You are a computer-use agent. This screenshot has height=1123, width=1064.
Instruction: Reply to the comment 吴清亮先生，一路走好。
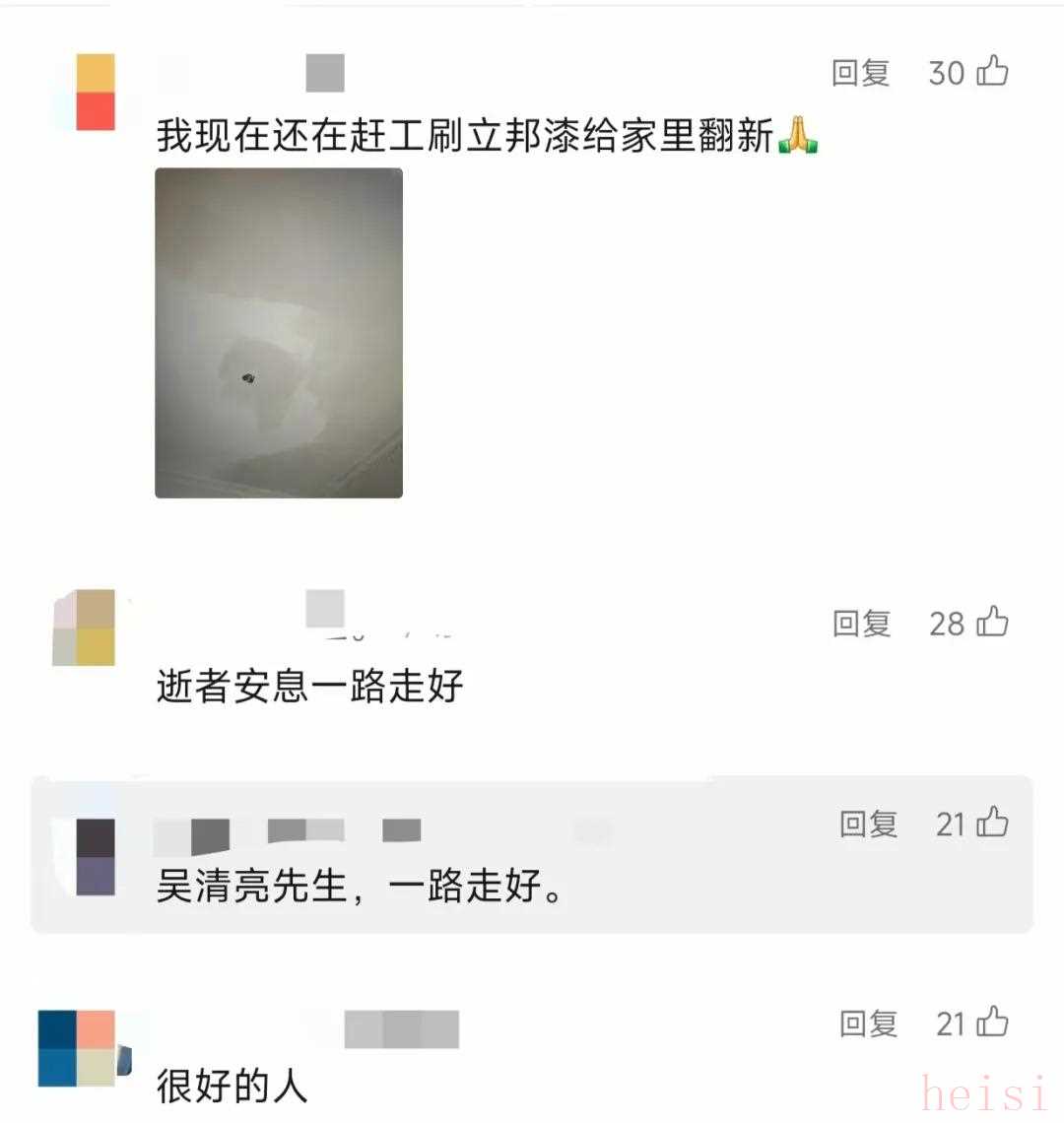point(868,824)
